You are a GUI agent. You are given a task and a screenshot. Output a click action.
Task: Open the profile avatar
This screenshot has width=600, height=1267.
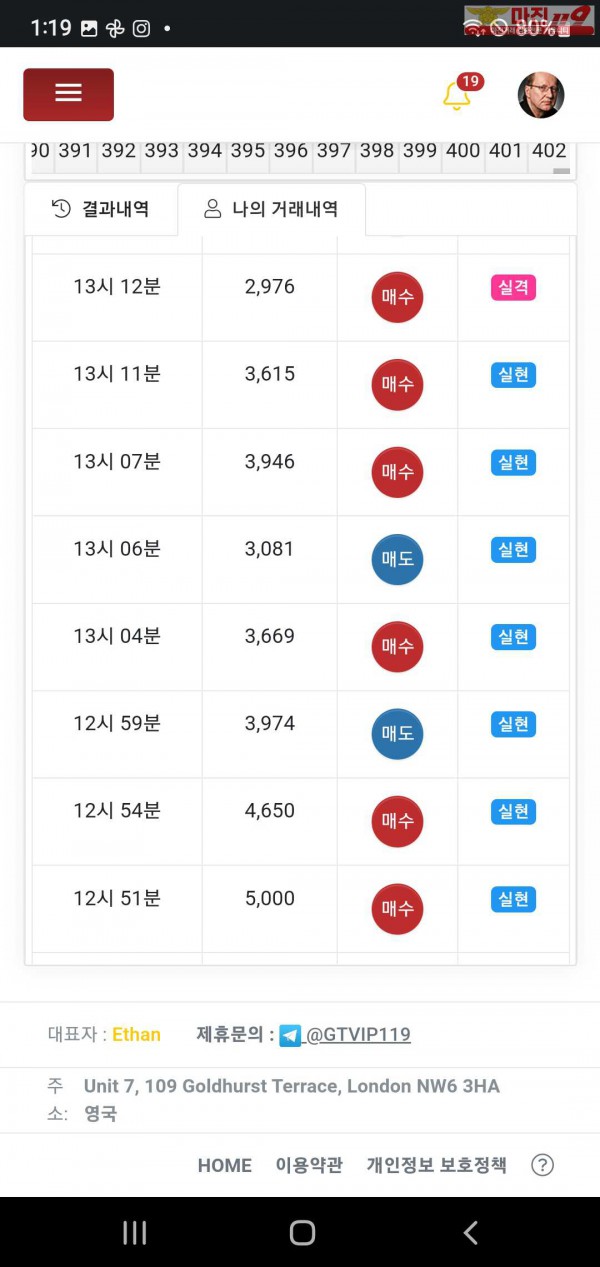coord(541,95)
